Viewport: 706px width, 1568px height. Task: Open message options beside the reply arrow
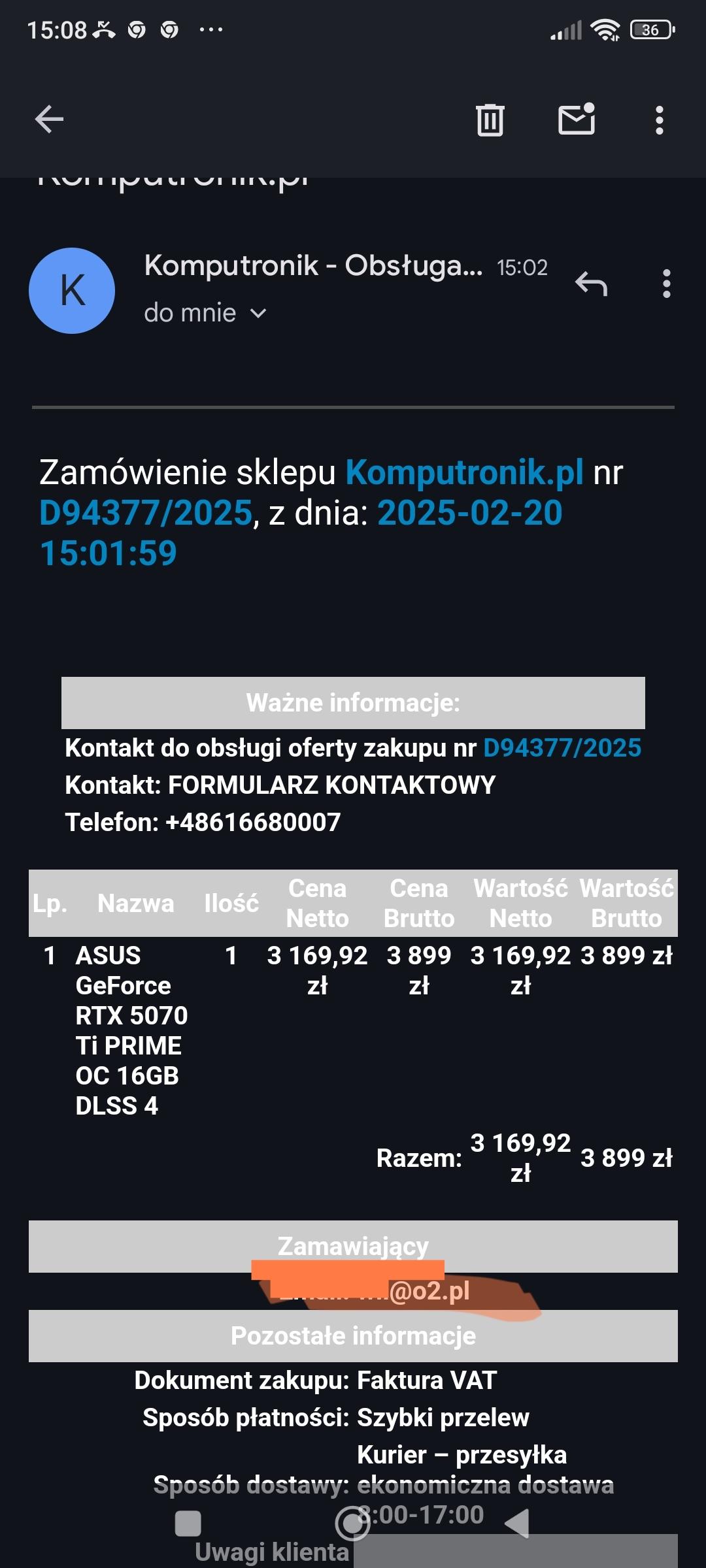point(666,284)
